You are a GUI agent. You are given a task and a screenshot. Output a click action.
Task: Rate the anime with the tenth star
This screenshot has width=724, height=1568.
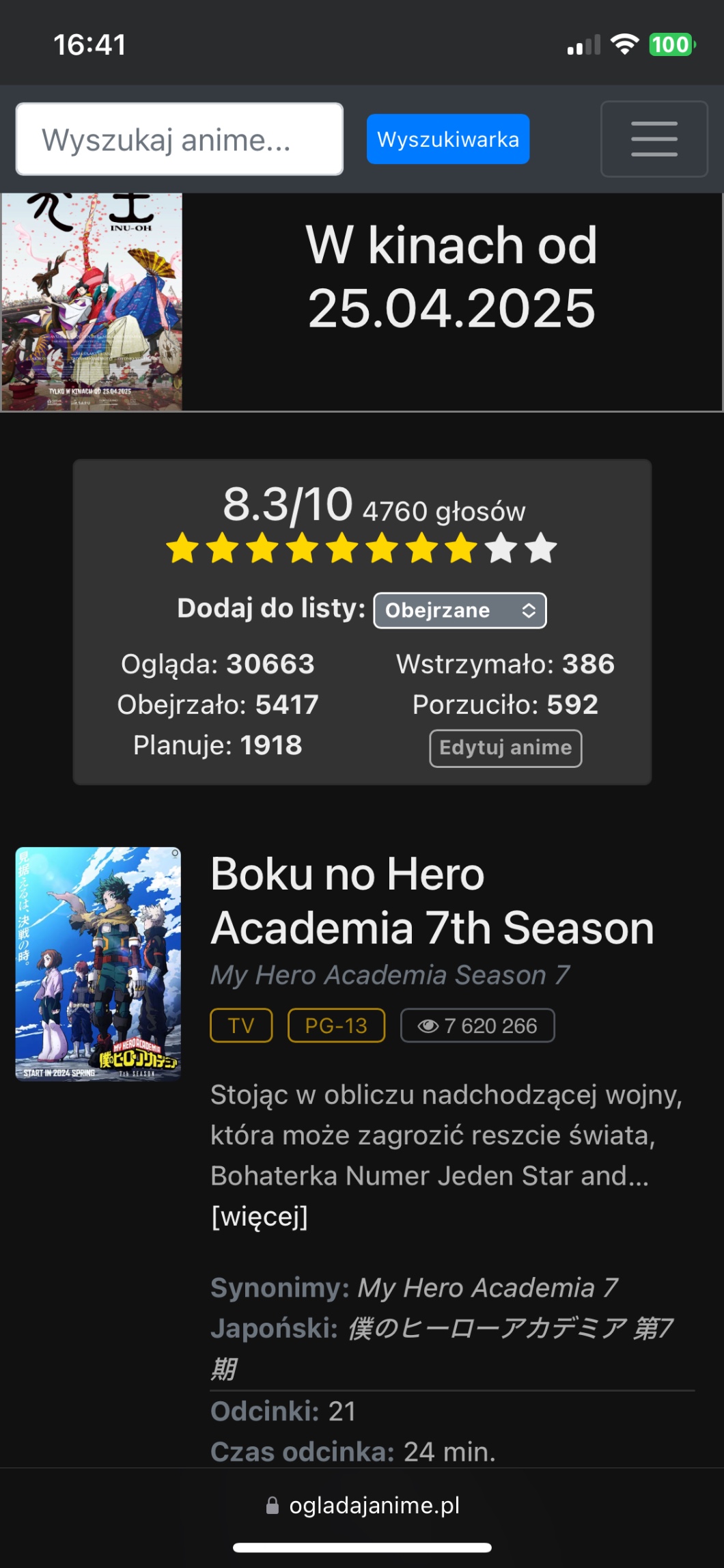click(542, 549)
